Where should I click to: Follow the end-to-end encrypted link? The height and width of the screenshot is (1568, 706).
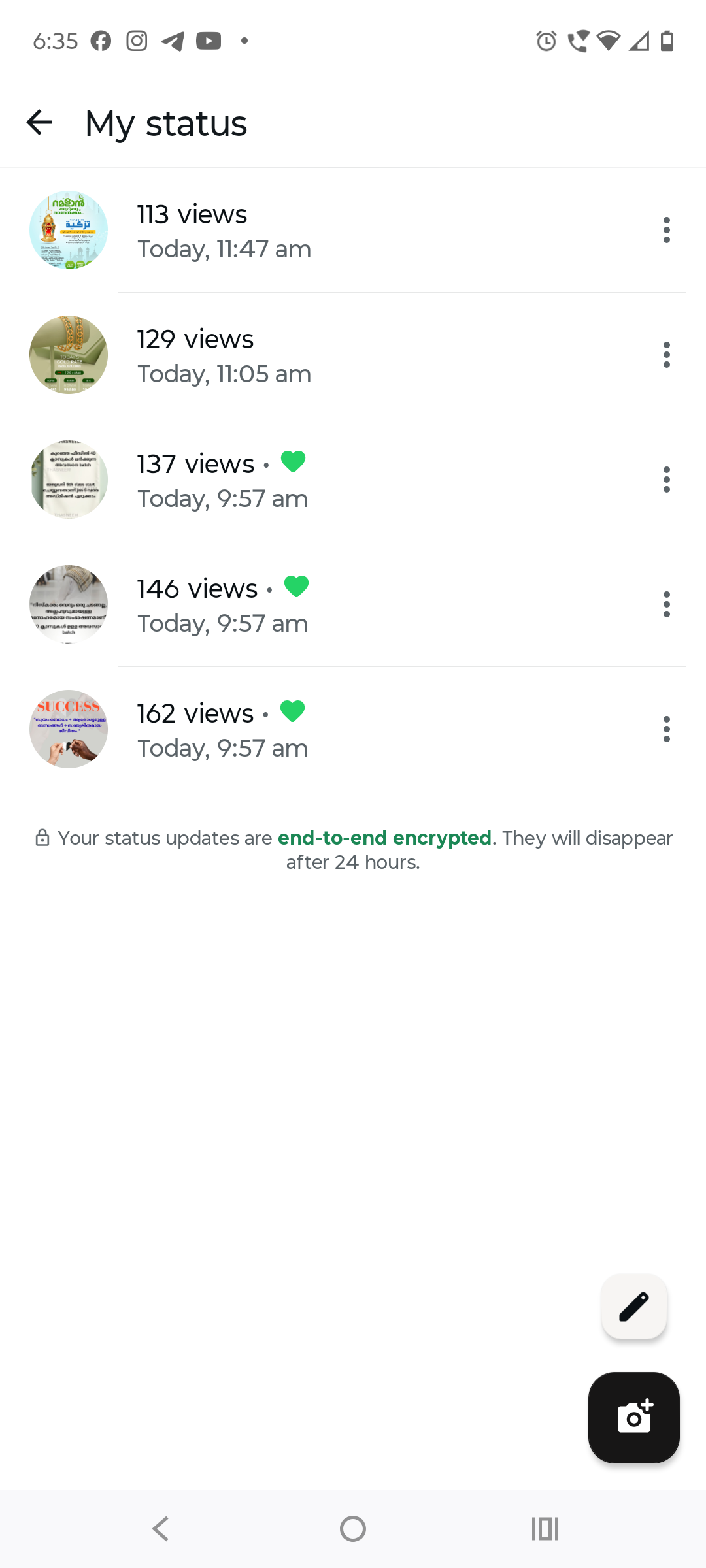[384, 838]
